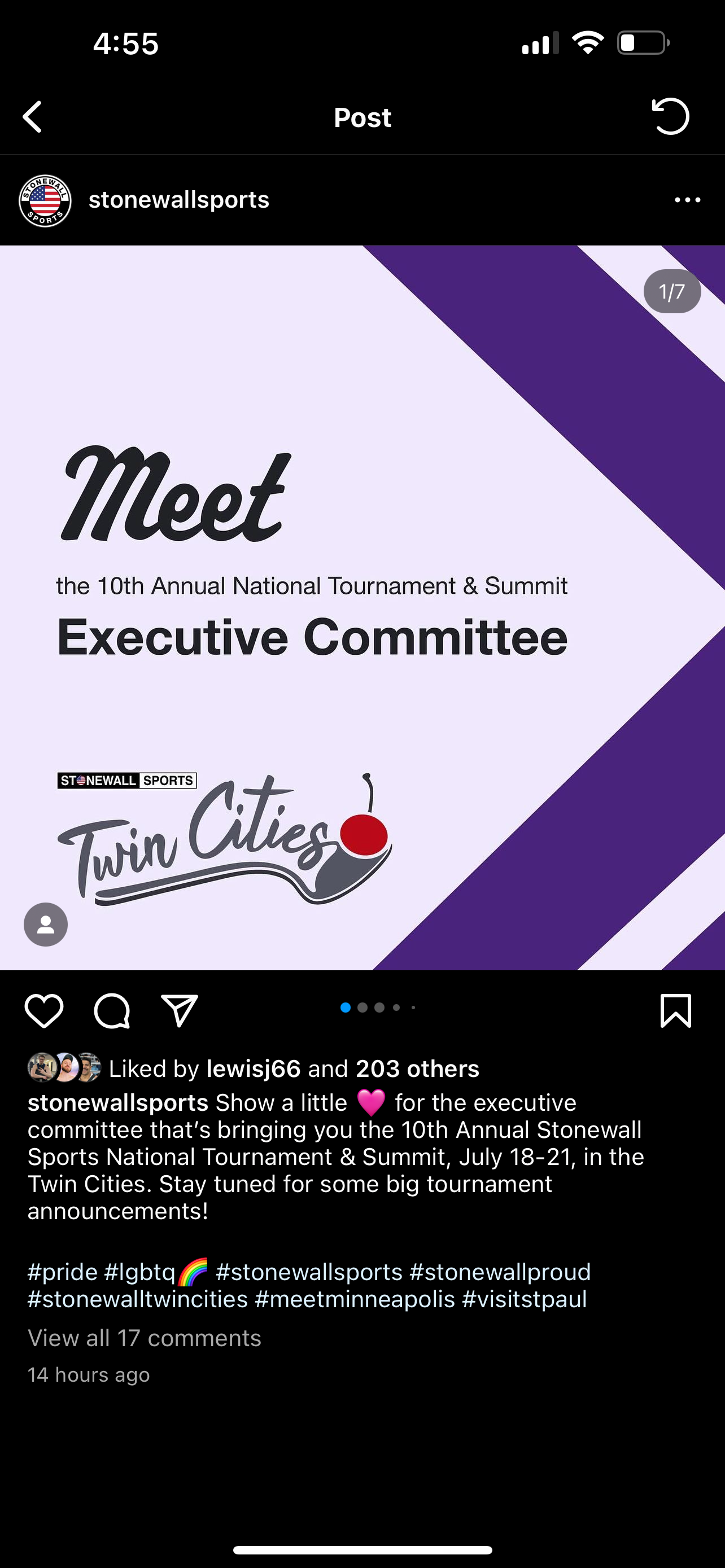View all 17 comments
Screen dimensions: 725x1568
[145, 1338]
